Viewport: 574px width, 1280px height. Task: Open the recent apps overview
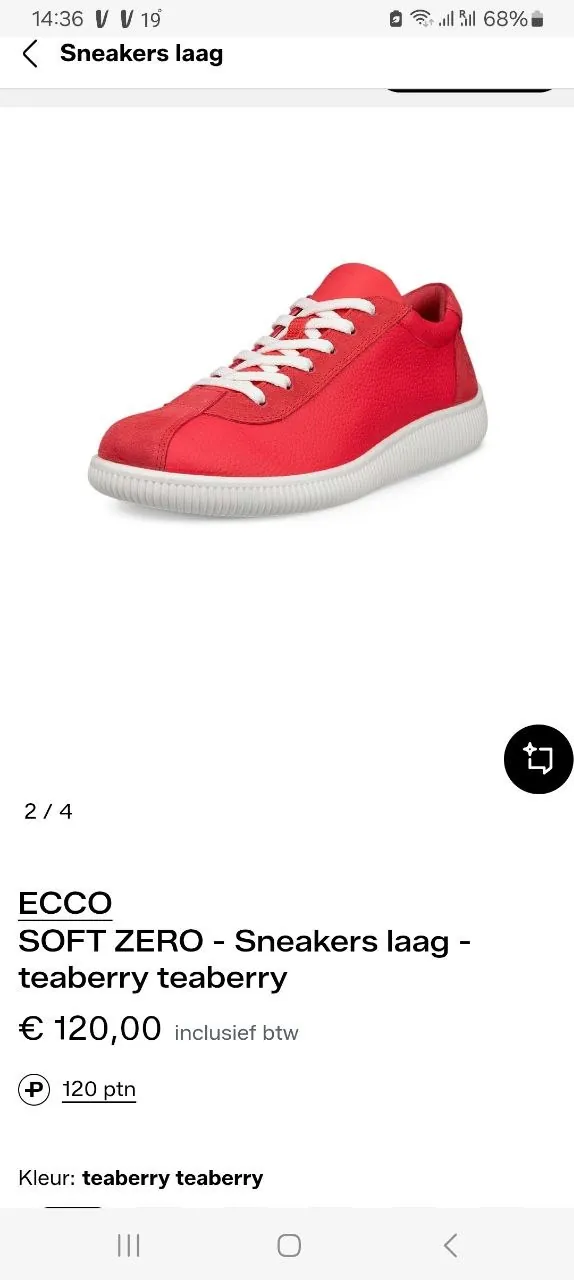[x=128, y=1245]
